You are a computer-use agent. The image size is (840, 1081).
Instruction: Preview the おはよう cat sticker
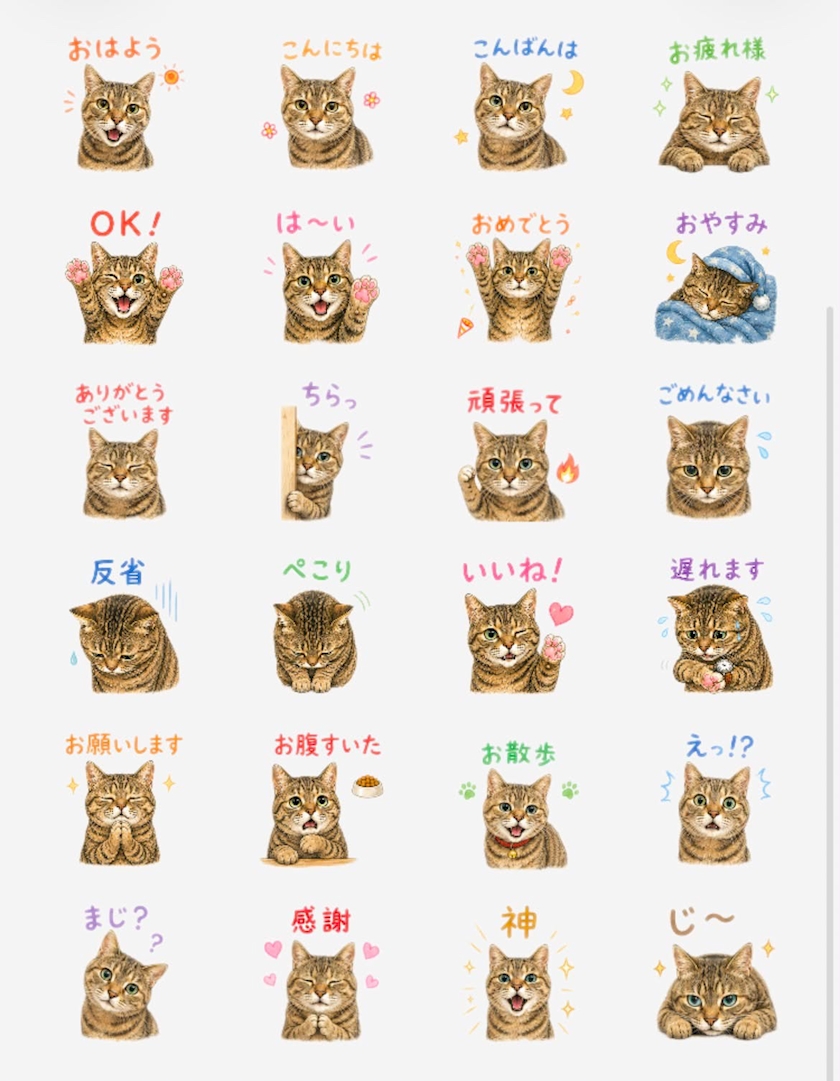(123, 103)
